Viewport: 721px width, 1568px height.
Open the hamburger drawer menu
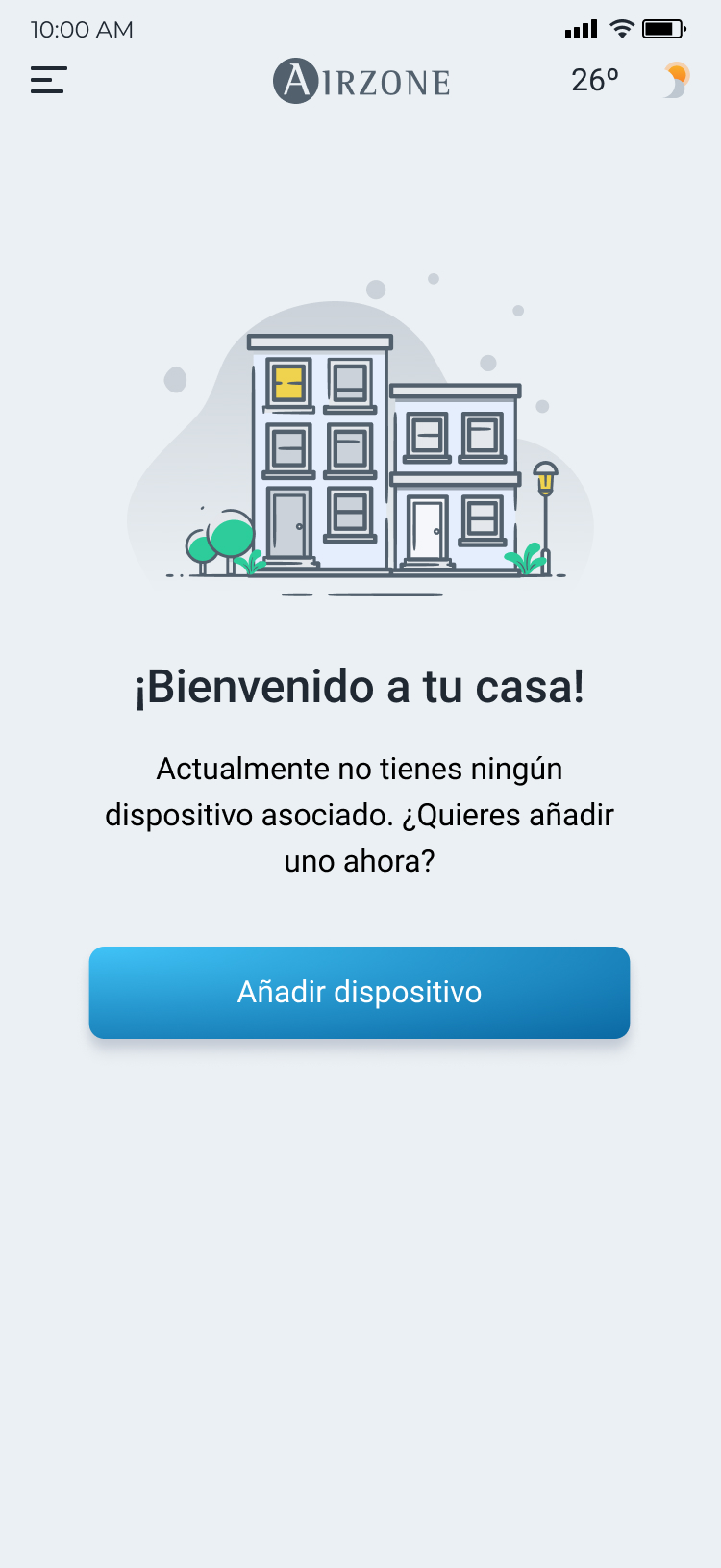click(48, 80)
